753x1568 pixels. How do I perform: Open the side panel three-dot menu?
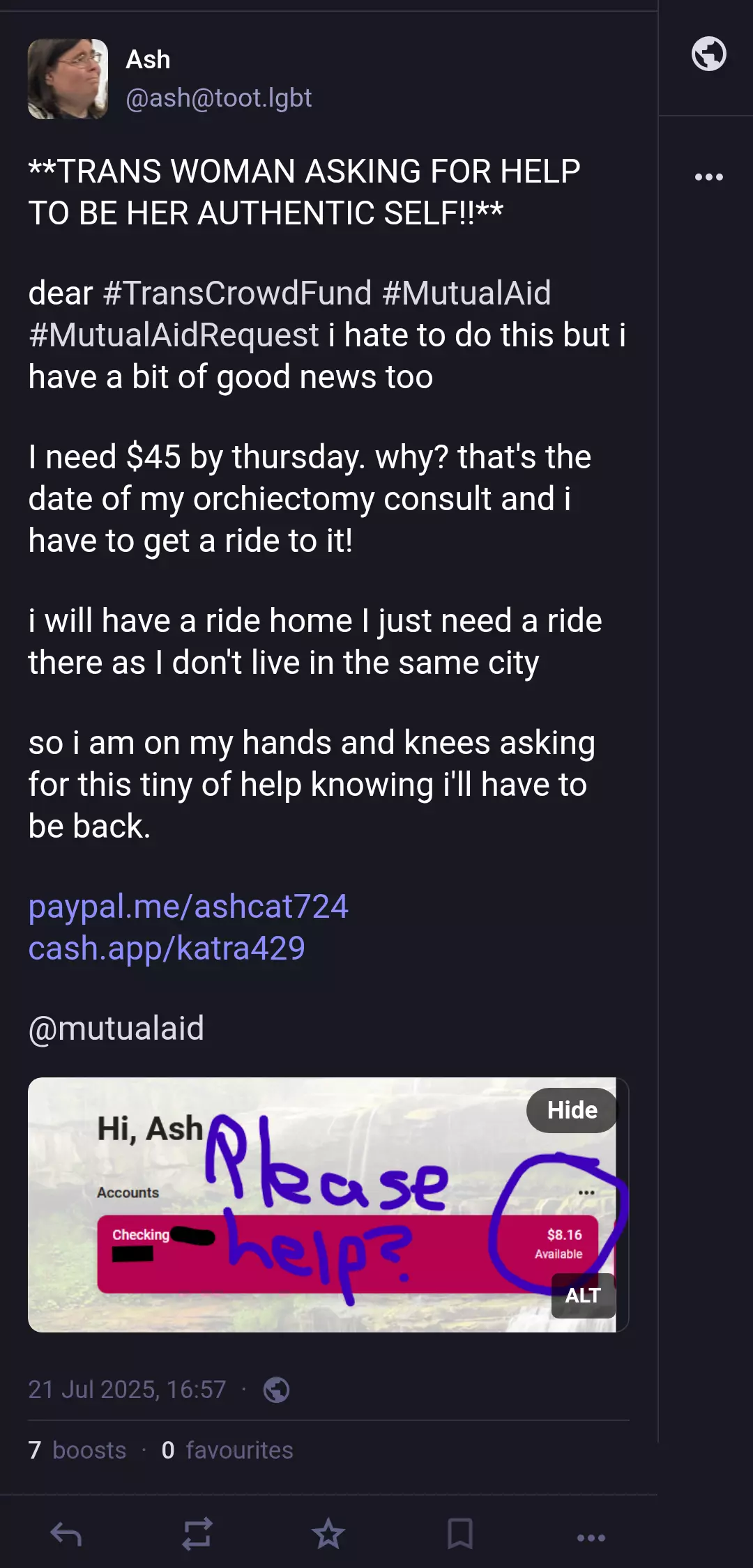pos(708,177)
